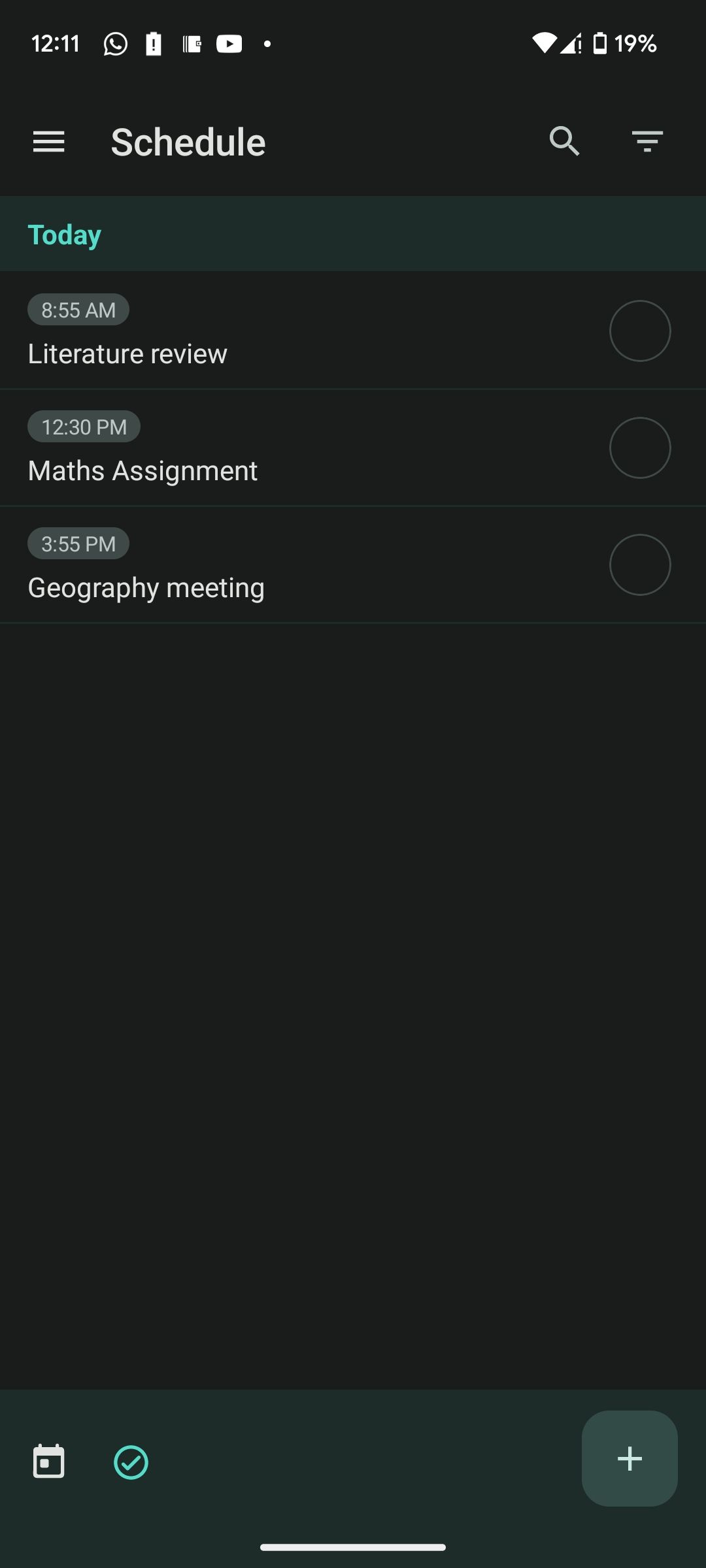Image resolution: width=706 pixels, height=1568 pixels.
Task: Open the navigation drawer hamburger icon
Action: coord(48,141)
